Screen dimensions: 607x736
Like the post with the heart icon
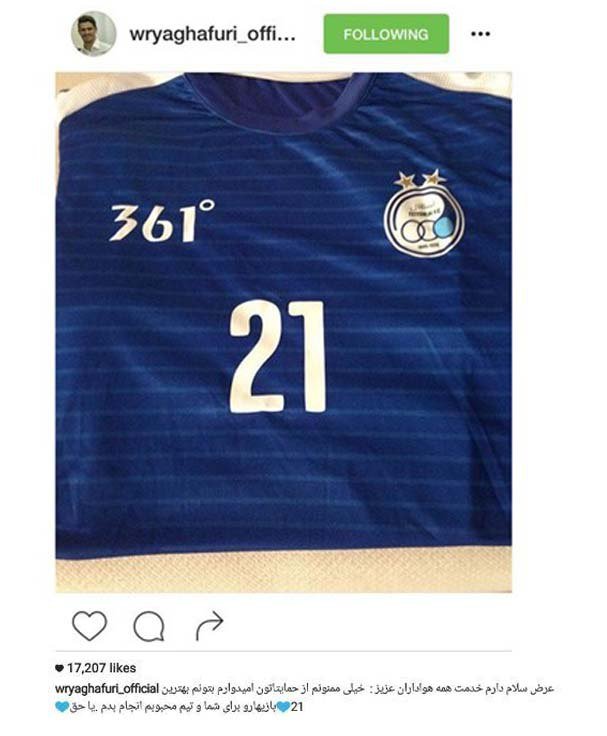click(90, 626)
